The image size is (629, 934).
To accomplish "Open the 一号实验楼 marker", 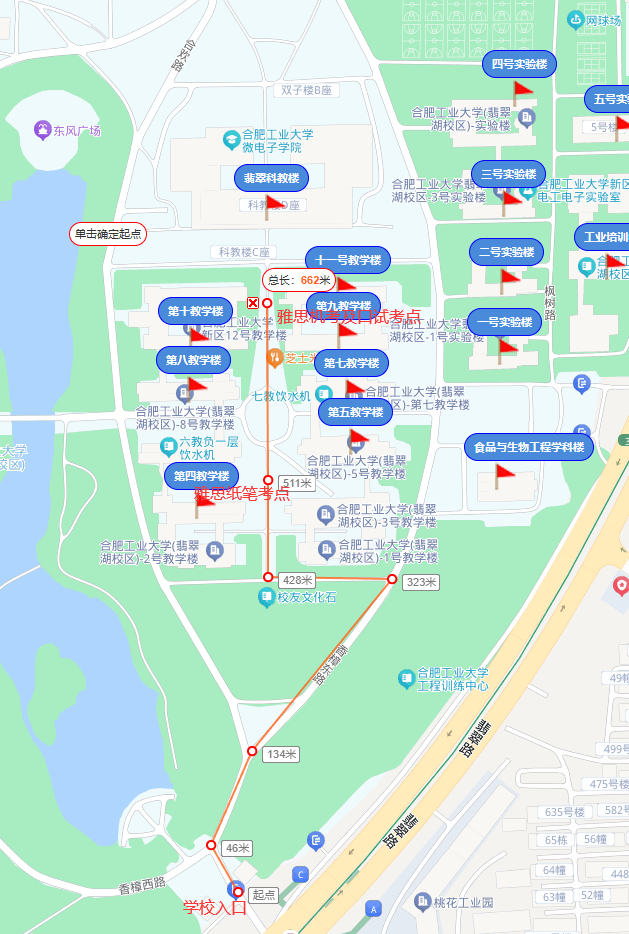I will (x=504, y=322).
